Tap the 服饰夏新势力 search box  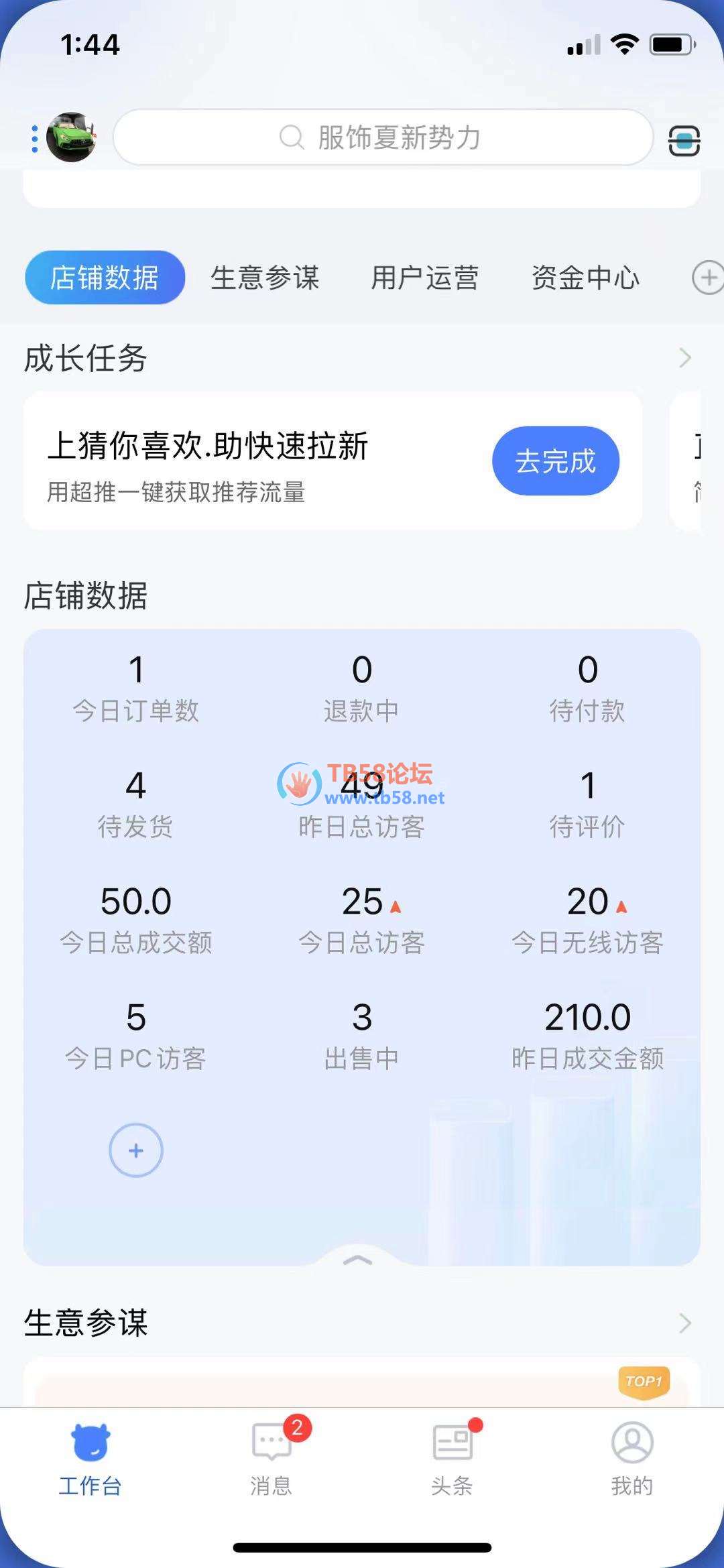[383, 137]
